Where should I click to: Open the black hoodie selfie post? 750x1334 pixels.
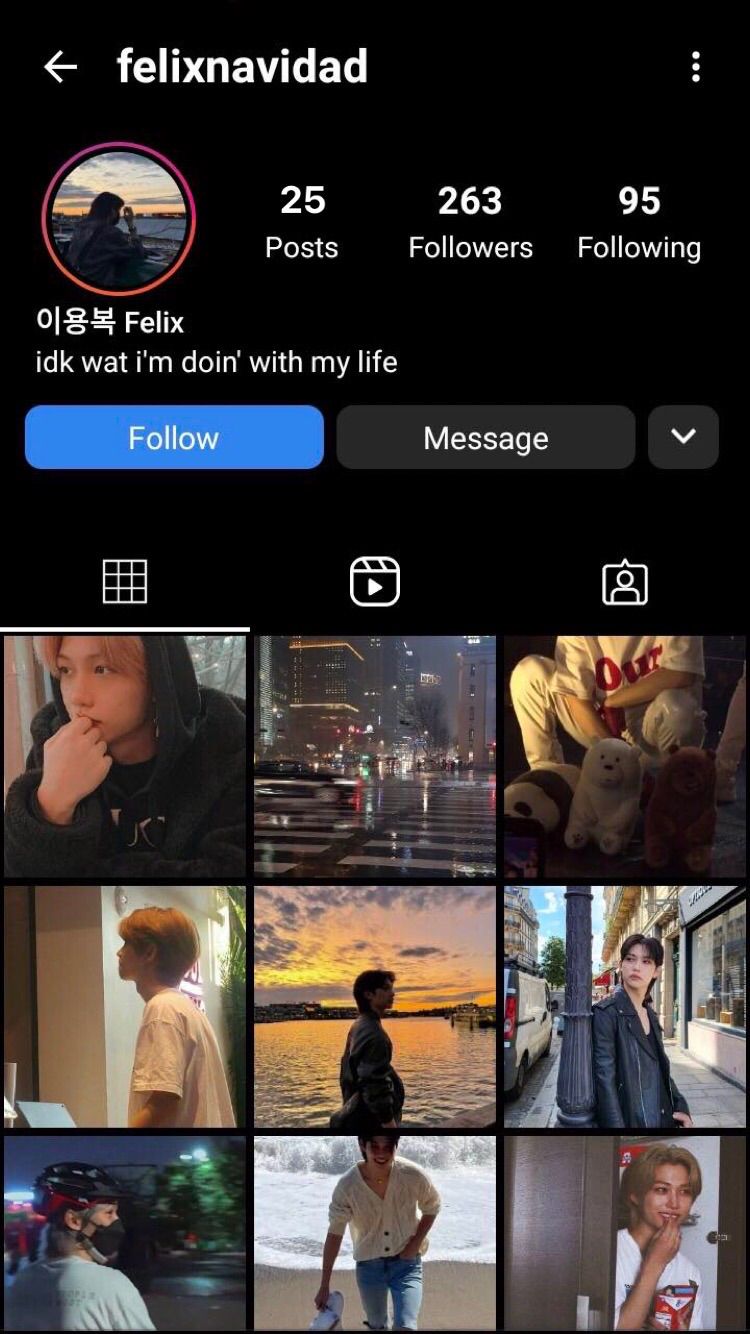tap(125, 756)
